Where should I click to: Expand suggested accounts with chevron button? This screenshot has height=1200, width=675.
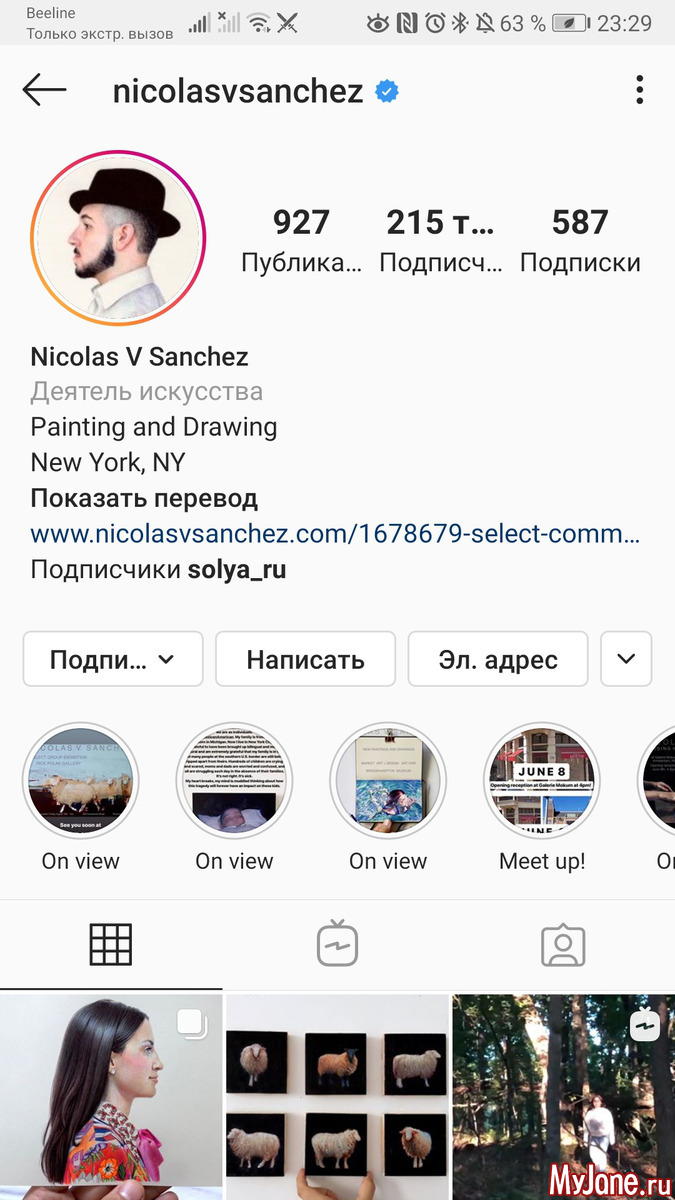[x=626, y=659]
